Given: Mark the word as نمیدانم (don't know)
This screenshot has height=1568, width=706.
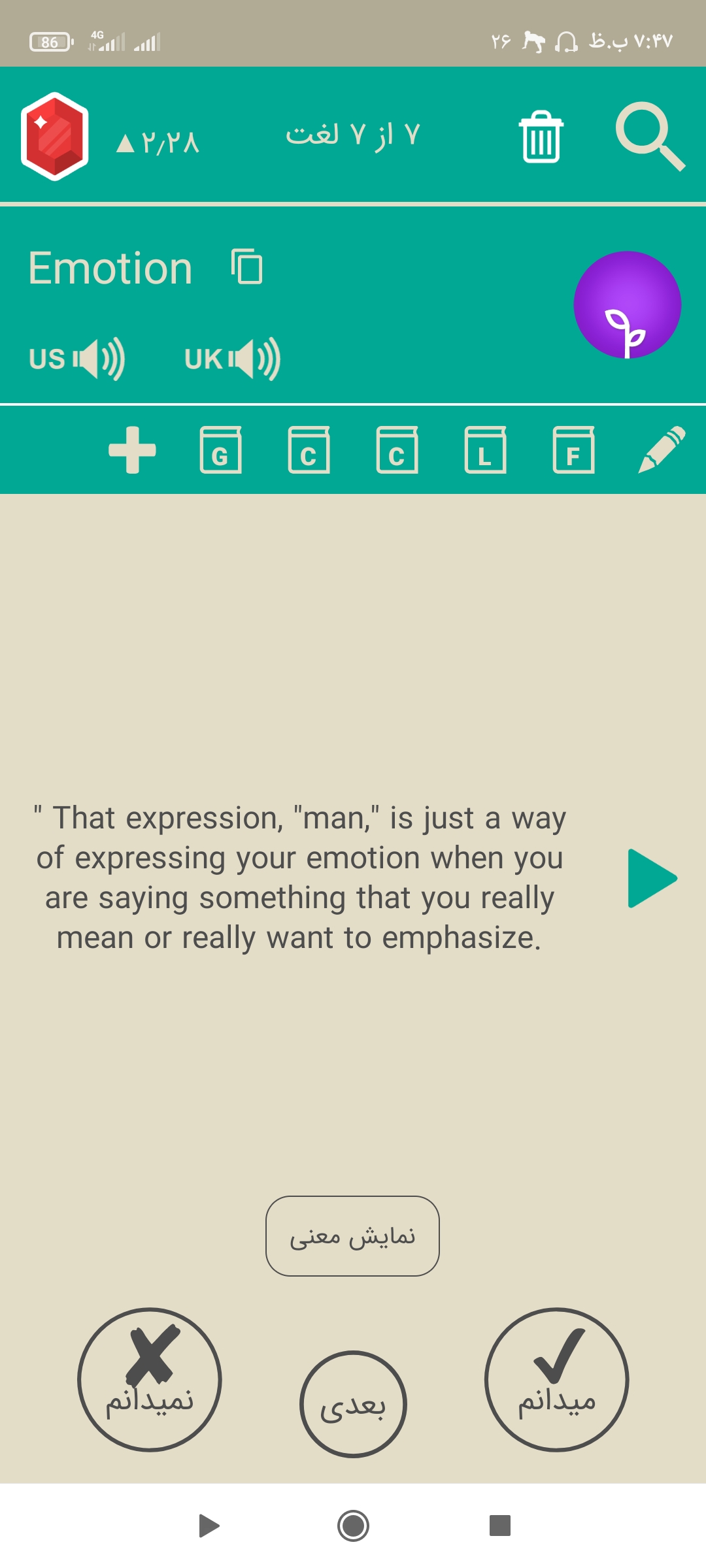Looking at the screenshot, I should [x=150, y=1380].
